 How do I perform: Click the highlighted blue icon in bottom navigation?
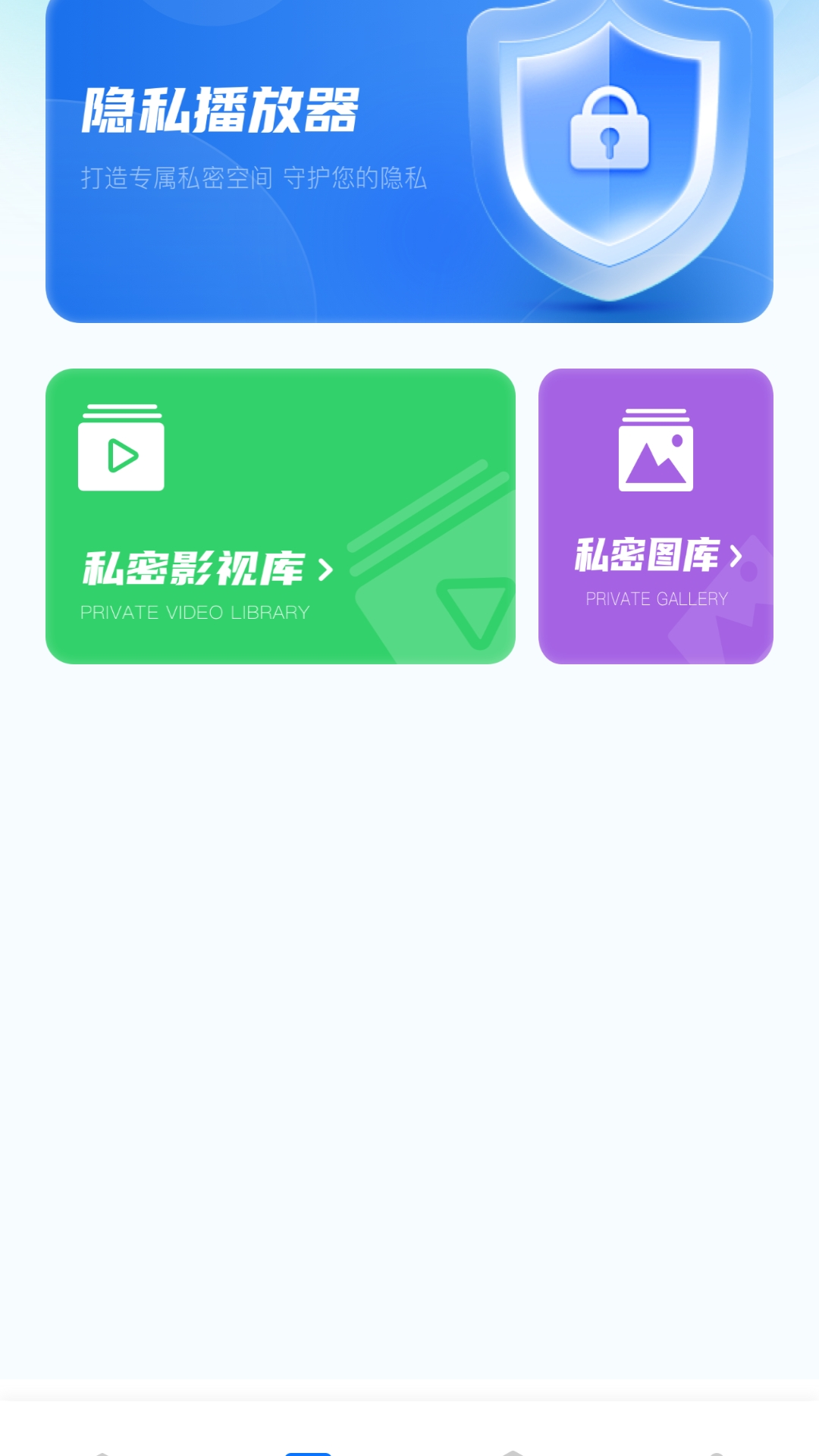click(307, 1452)
